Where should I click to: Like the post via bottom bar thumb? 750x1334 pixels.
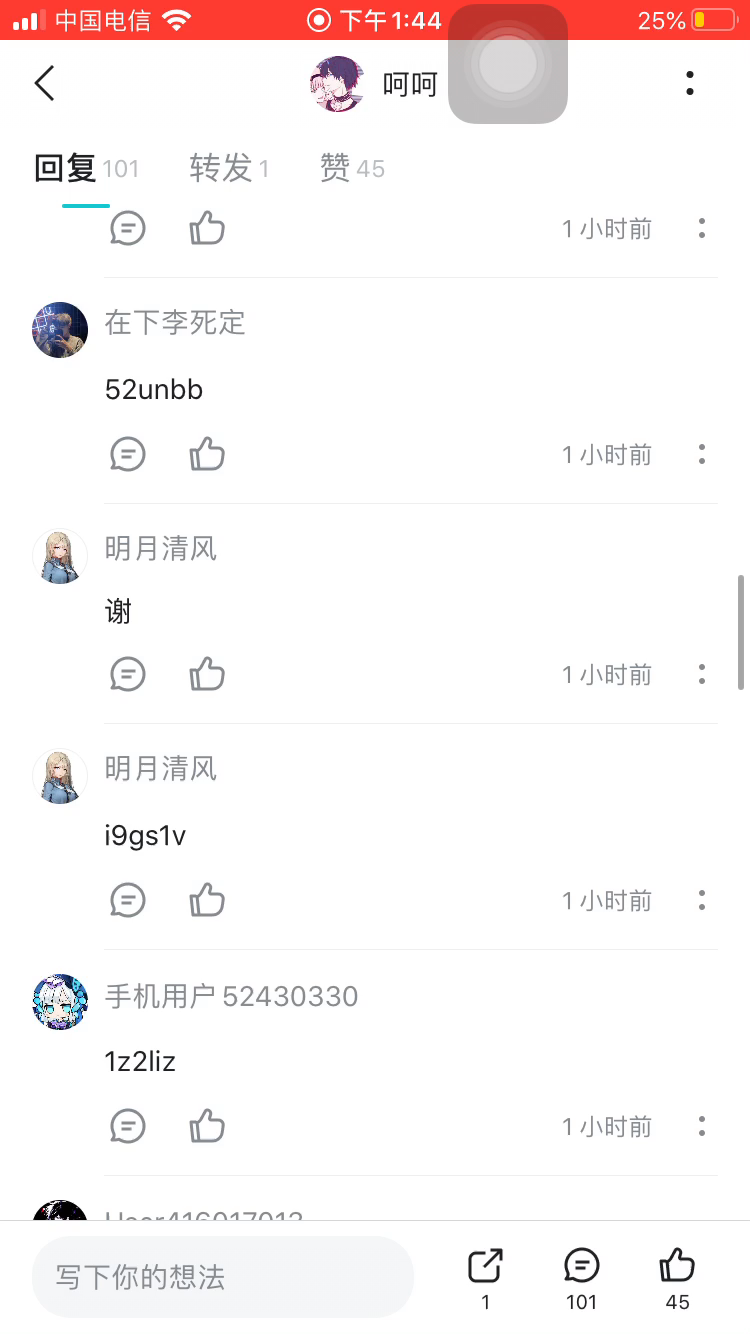click(677, 1277)
